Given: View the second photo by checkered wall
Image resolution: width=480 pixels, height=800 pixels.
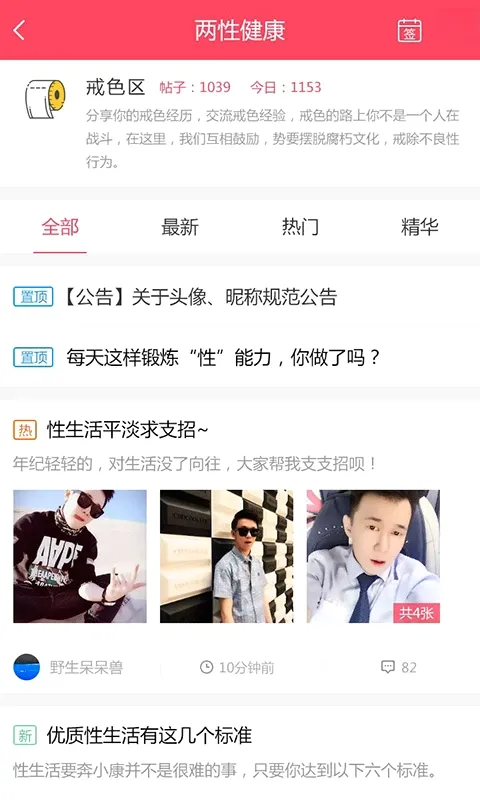Looking at the screenshot, I should (x=226, y=556).
